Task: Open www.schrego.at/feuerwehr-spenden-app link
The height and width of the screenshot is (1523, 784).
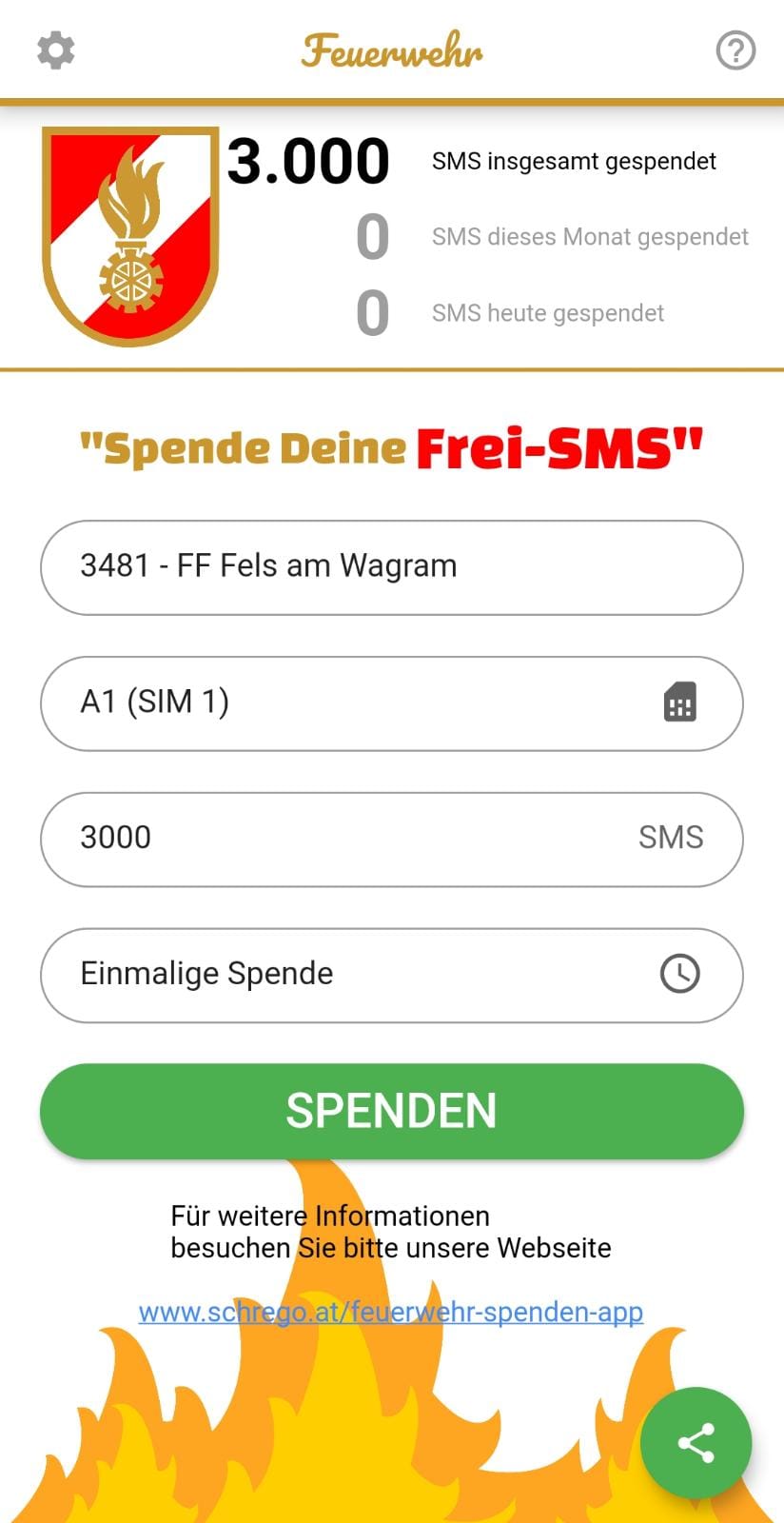Action: click(391, 1312)
